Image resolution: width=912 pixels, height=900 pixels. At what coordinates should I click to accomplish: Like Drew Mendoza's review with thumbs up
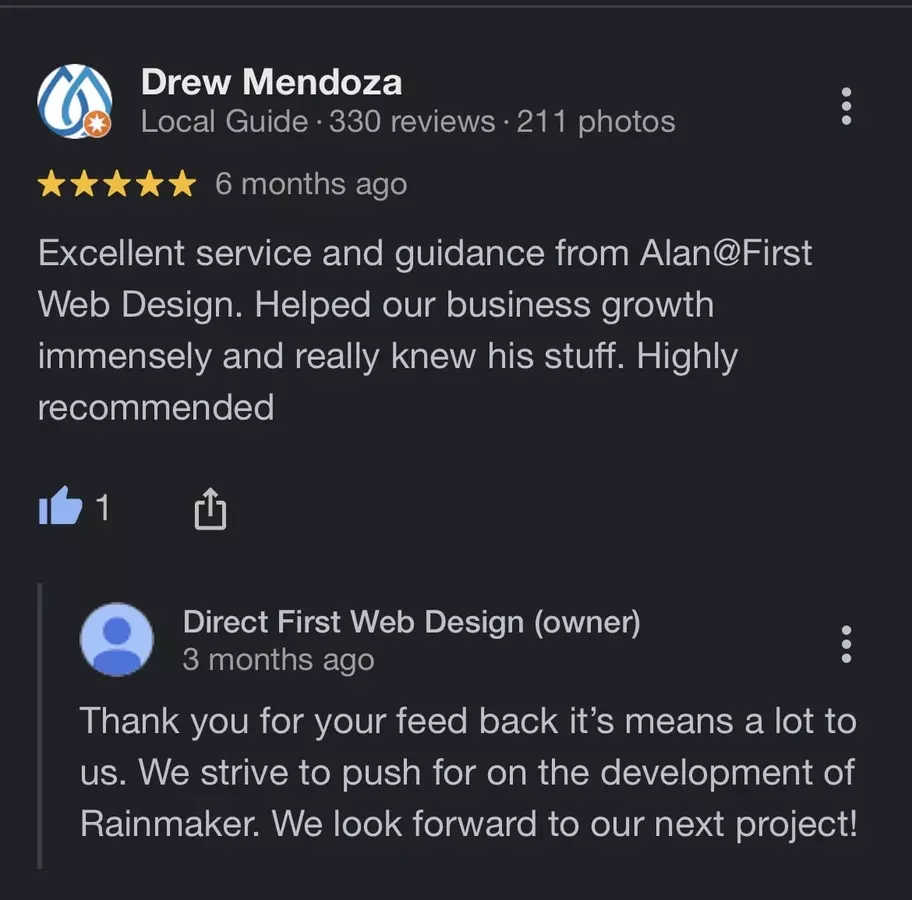(x=60, y=509)
